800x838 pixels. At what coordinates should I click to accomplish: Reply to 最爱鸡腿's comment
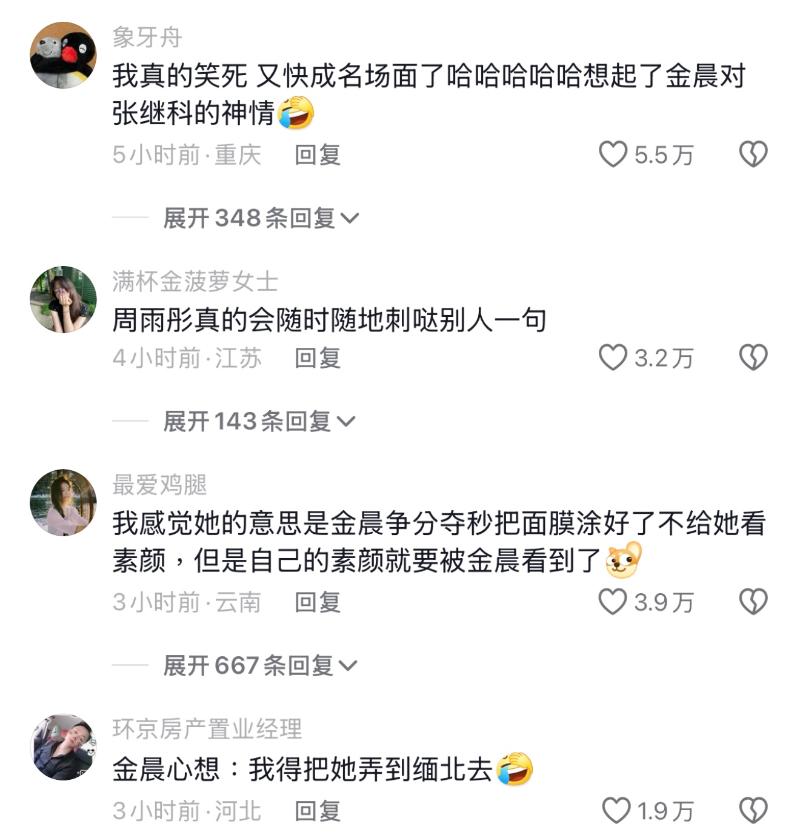(318, 601)
